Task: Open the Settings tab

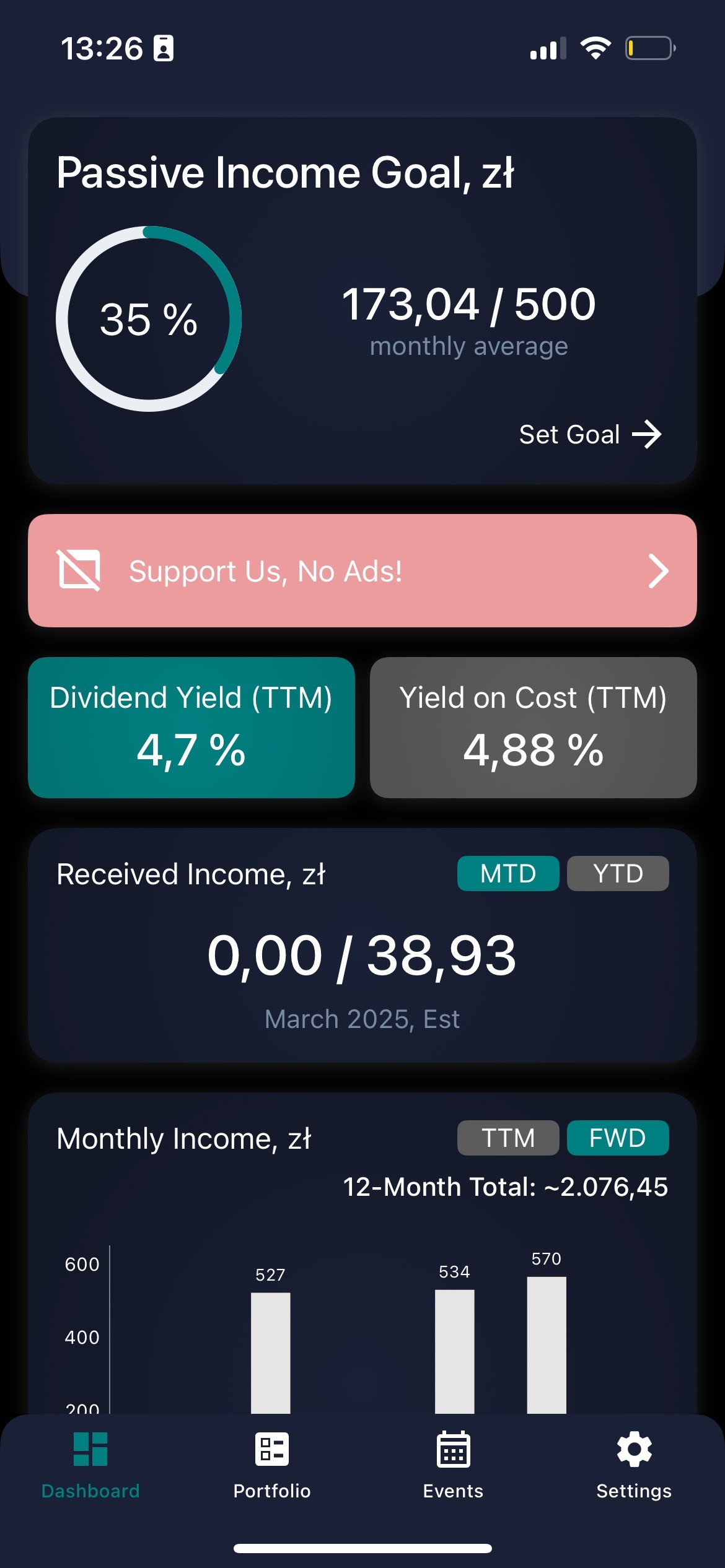Action: point(634,1465)
